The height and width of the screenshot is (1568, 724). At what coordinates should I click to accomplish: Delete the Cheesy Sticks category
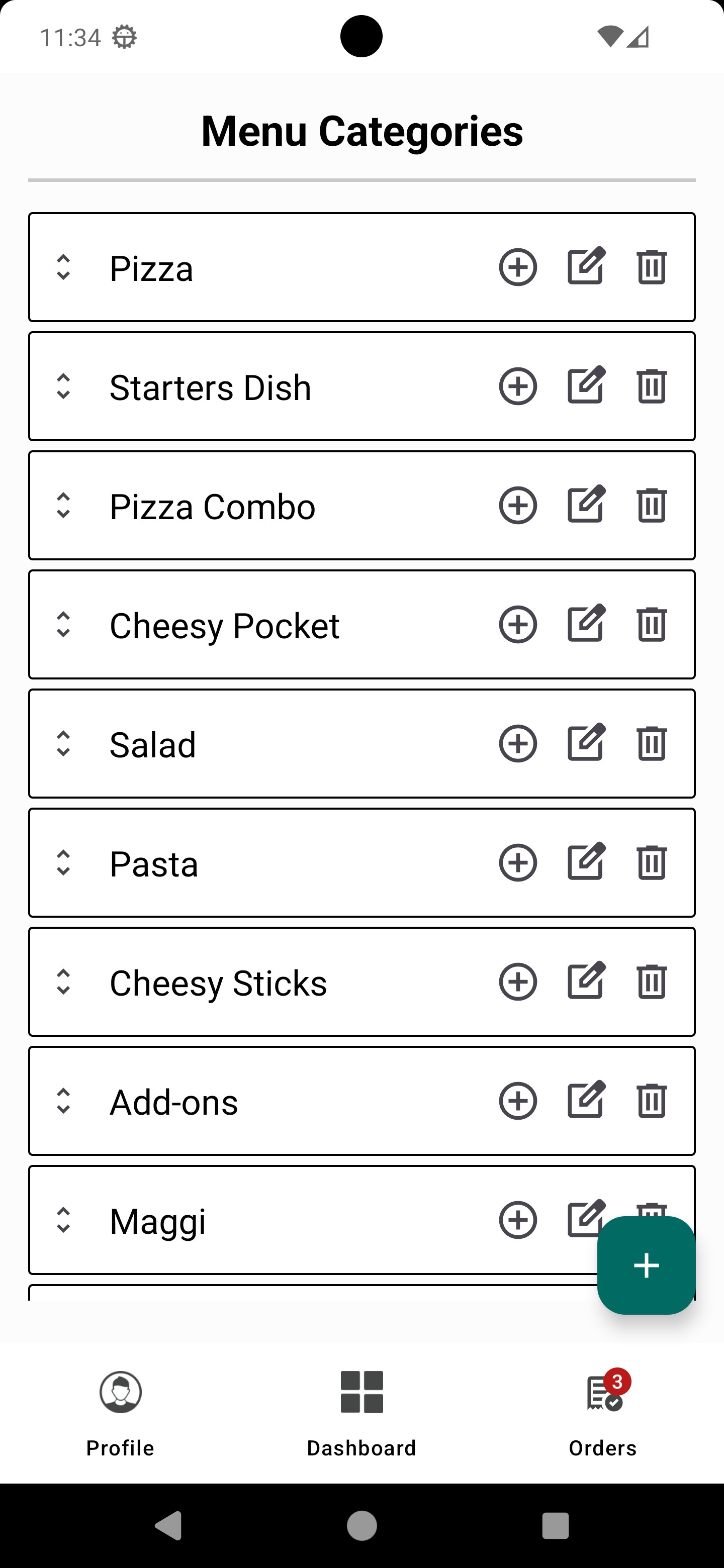[651, 981]
